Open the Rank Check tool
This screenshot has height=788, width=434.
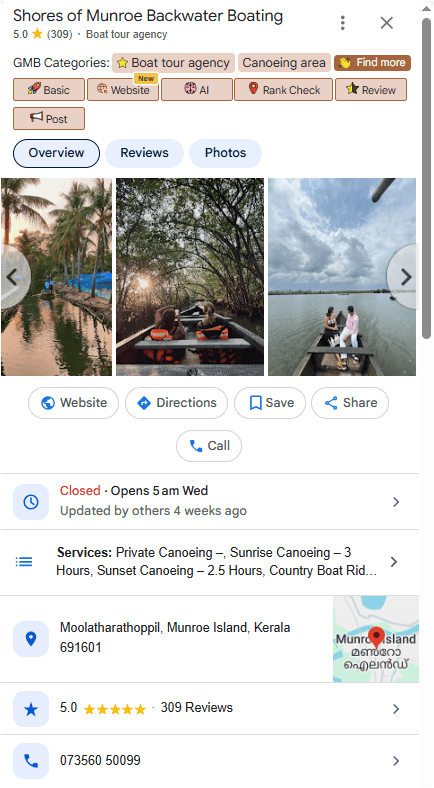click(283, 90)
